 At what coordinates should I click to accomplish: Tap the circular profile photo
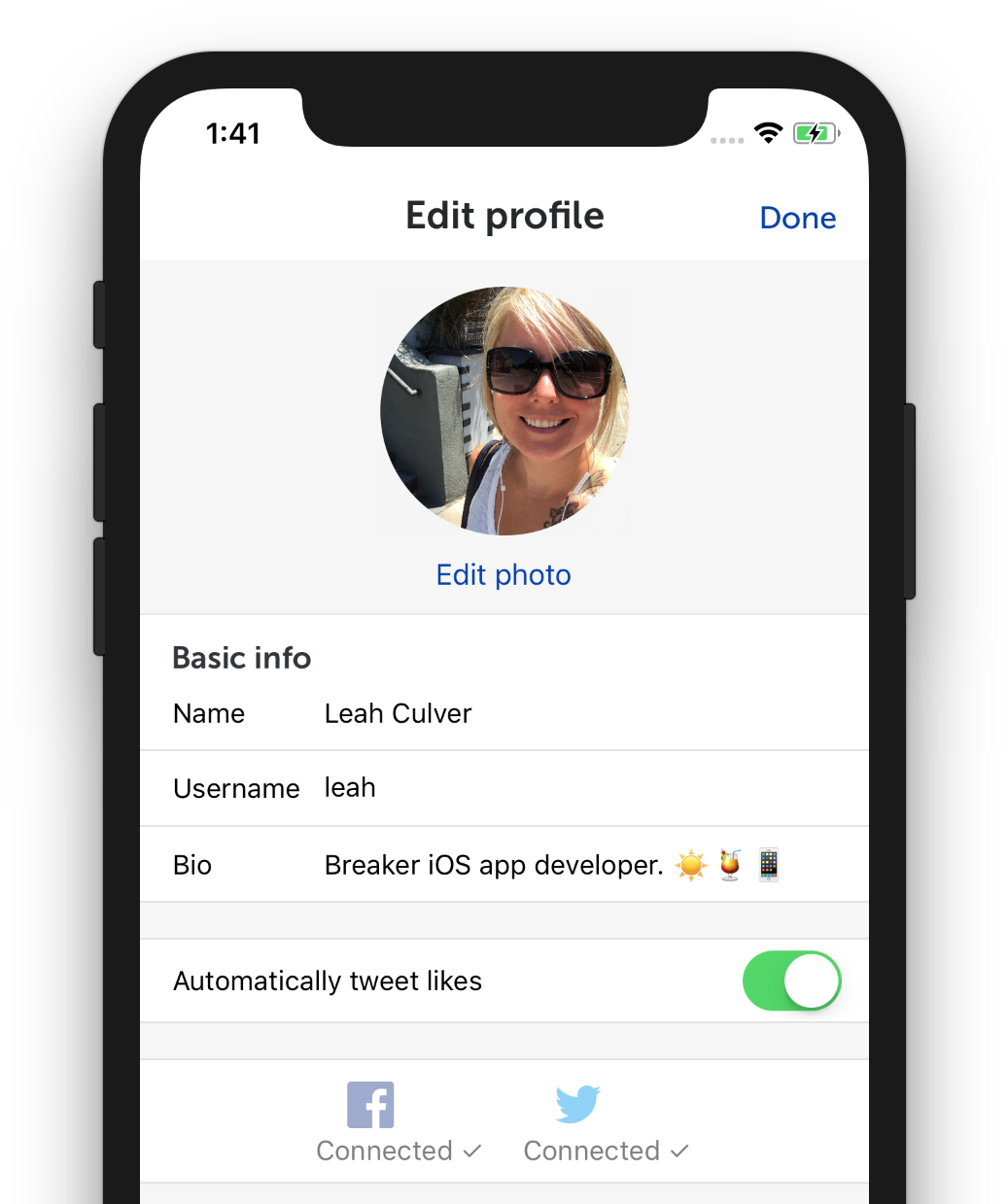click(x=504, y=411)
